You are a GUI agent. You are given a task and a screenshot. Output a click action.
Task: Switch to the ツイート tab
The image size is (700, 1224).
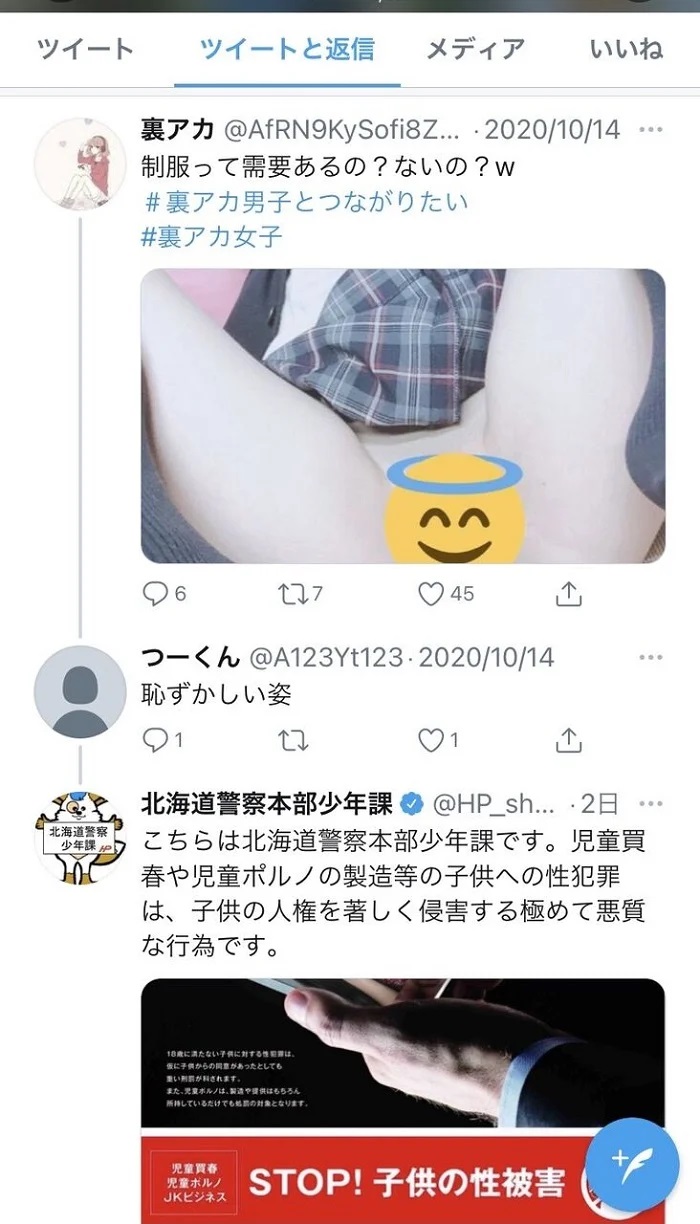point(85,49)
